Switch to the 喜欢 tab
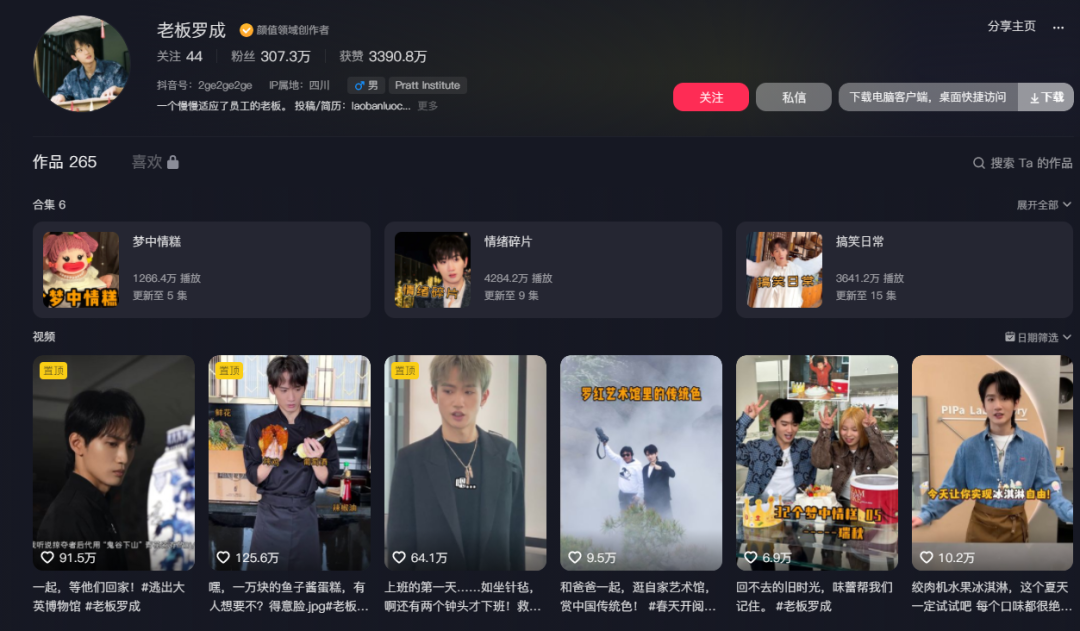Image resolution: width=1080 pixels, height=631 pixels. (x=155, y=162)
